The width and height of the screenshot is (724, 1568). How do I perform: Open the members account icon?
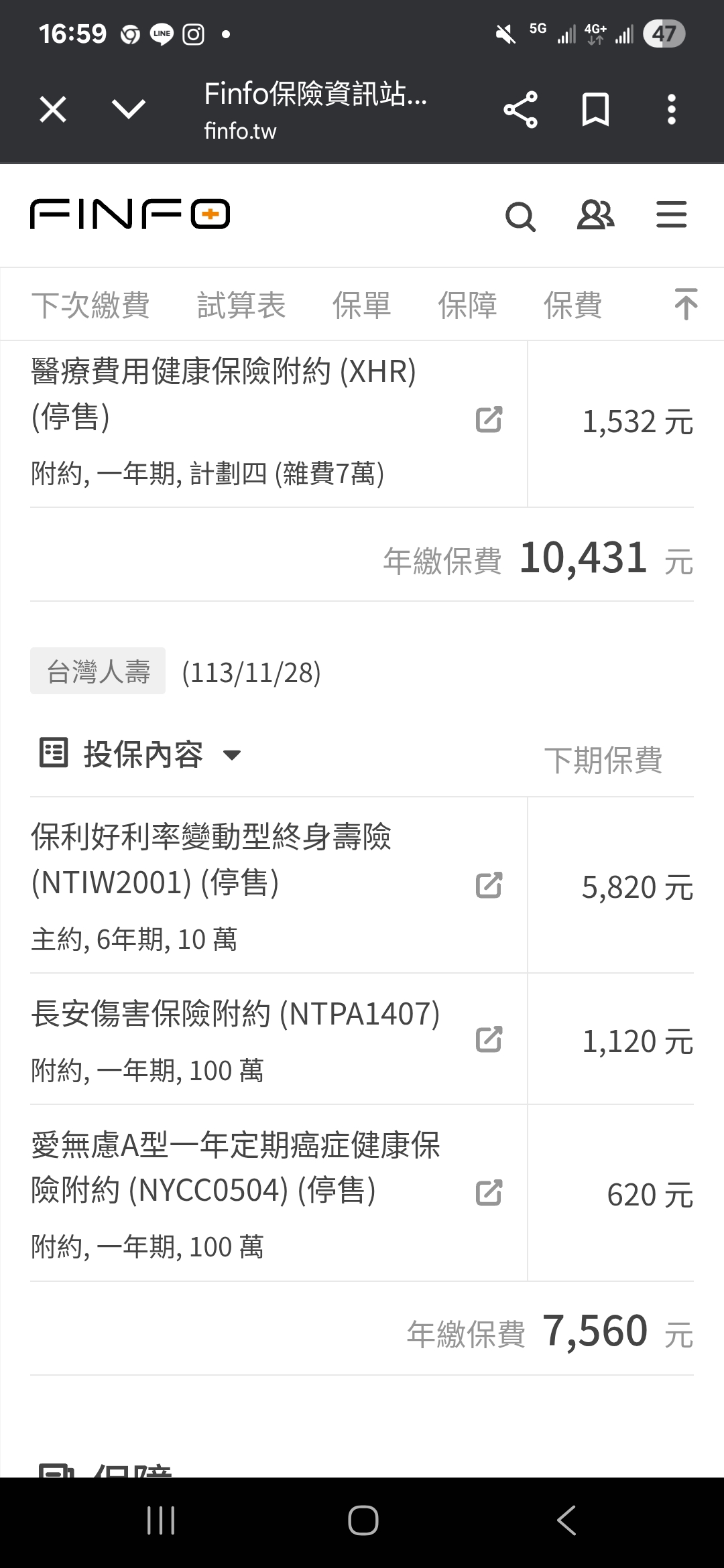[x=595, y=216]
